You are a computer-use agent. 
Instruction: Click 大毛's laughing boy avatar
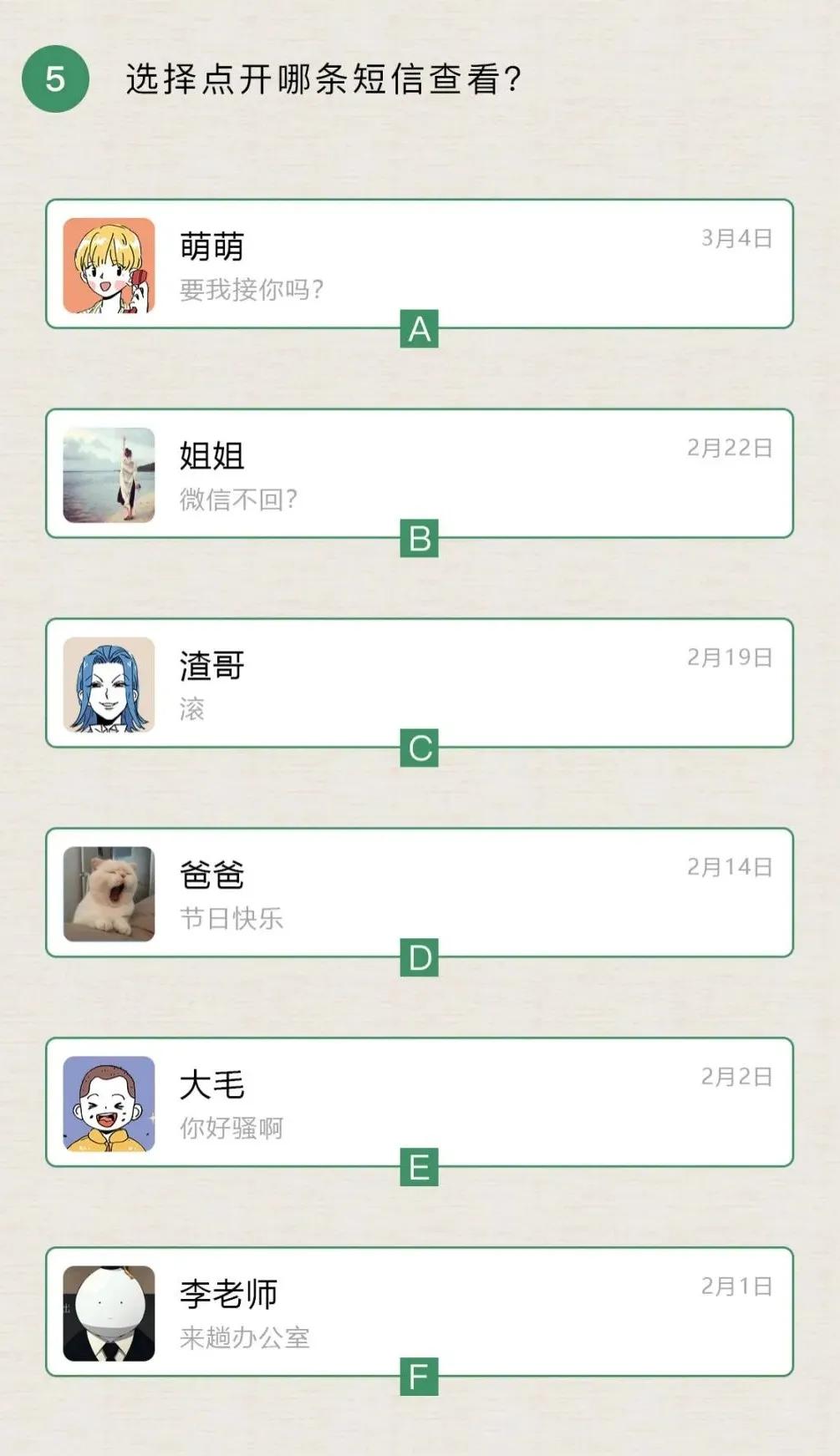coord(107,1103)
